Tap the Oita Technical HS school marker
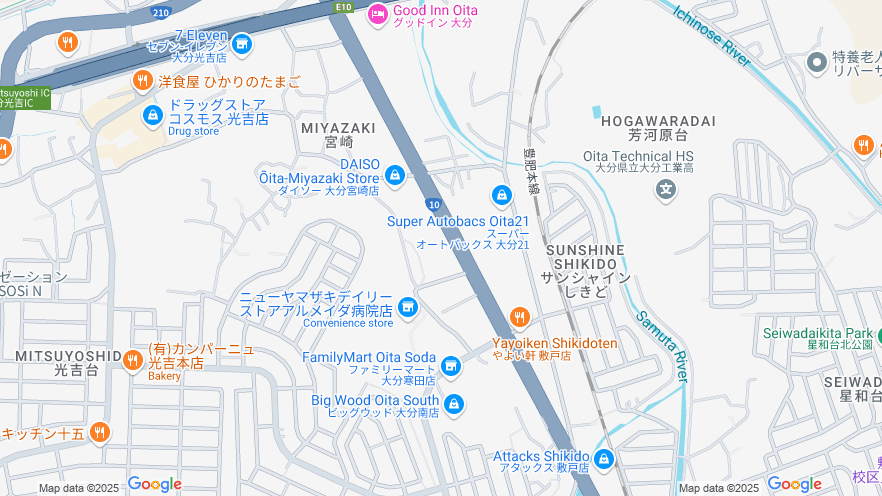Screen dimensions: 882x496 tap(666, 189)
